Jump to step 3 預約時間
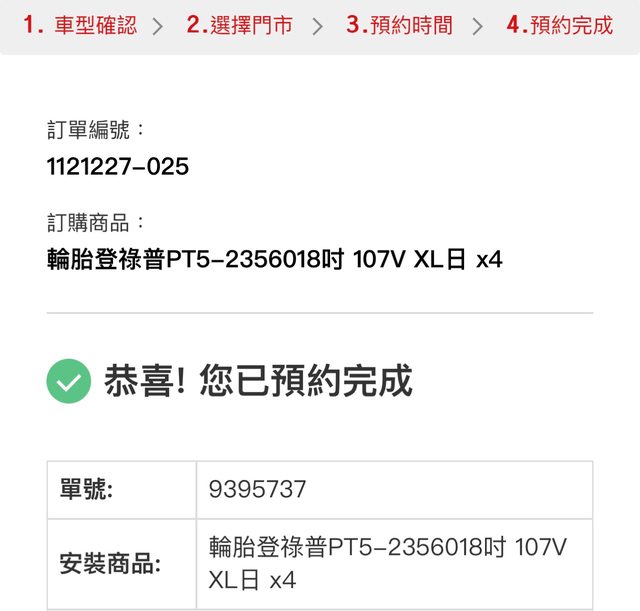The image size is (640, 611). (400, 26)
